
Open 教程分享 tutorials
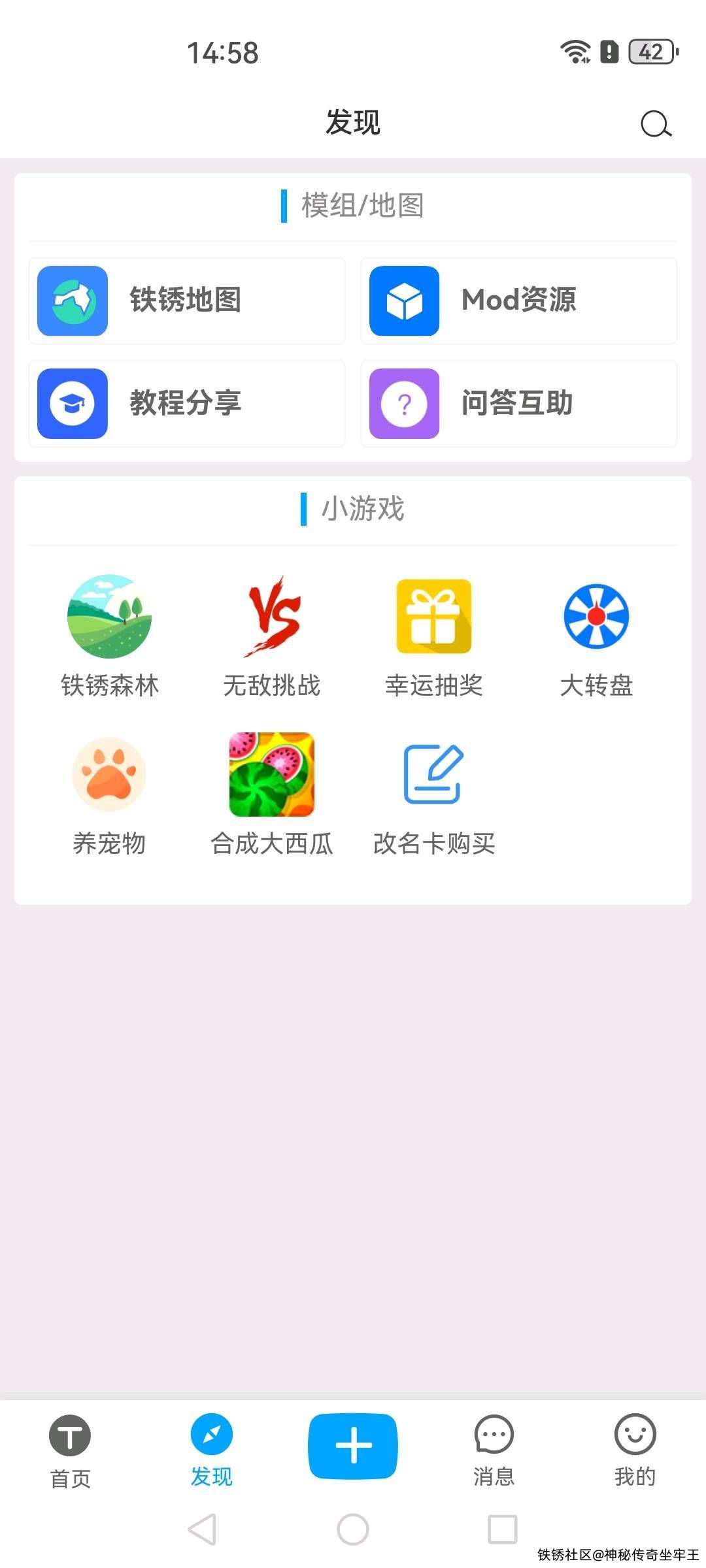187,403
